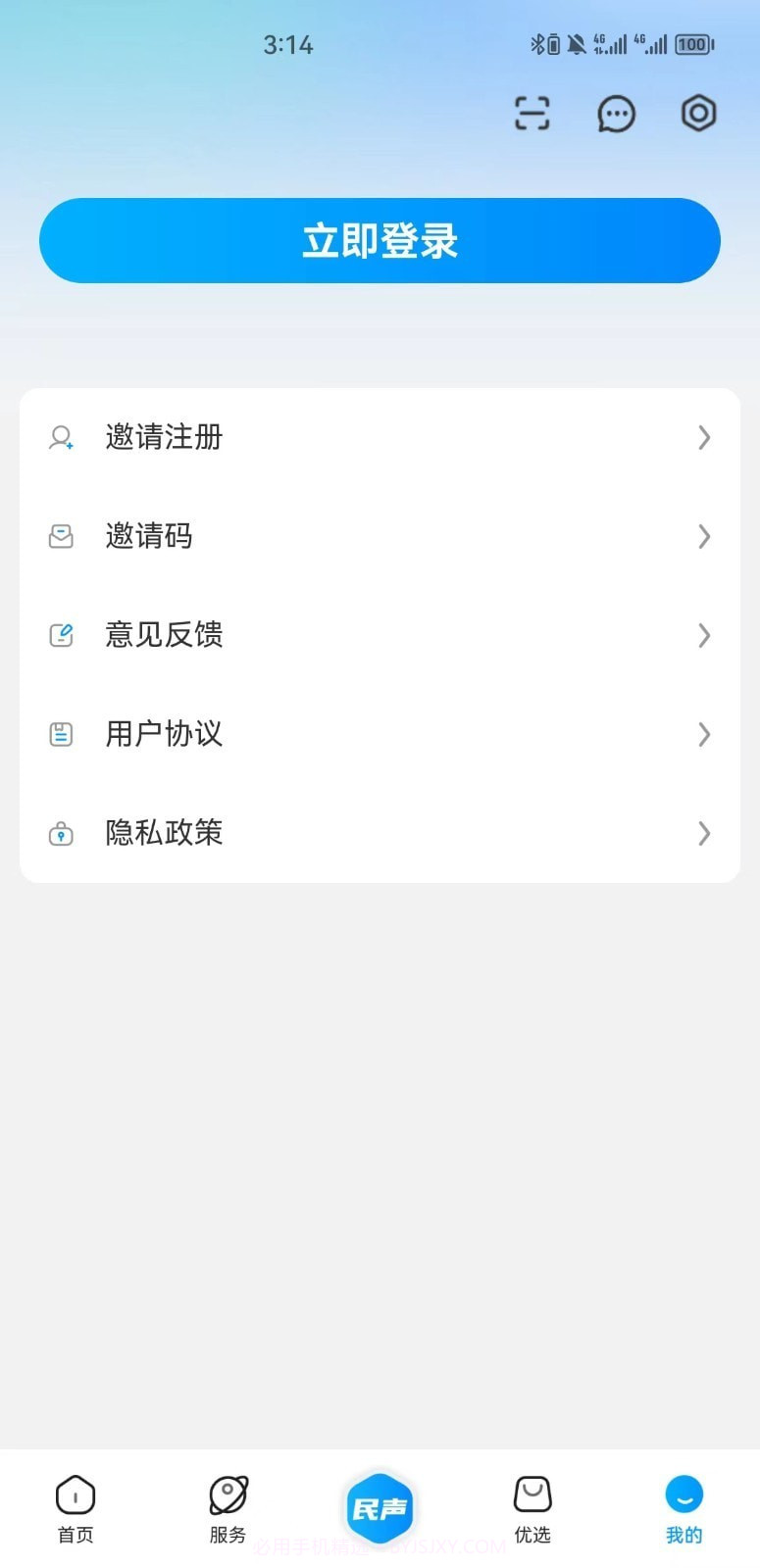Switch to the 优选 tab

[532, 1509]
